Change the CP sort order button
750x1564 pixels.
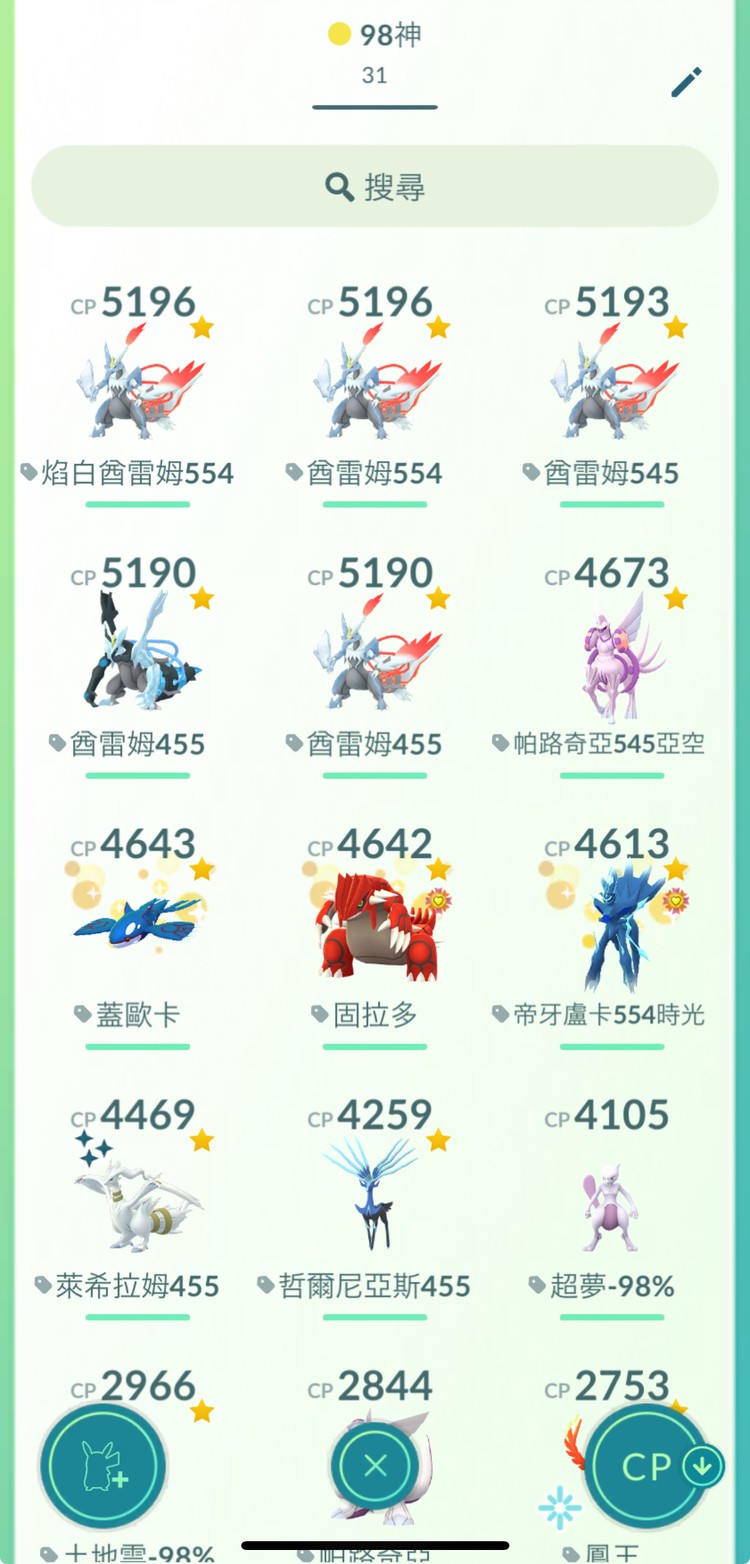click(650, 1466)
